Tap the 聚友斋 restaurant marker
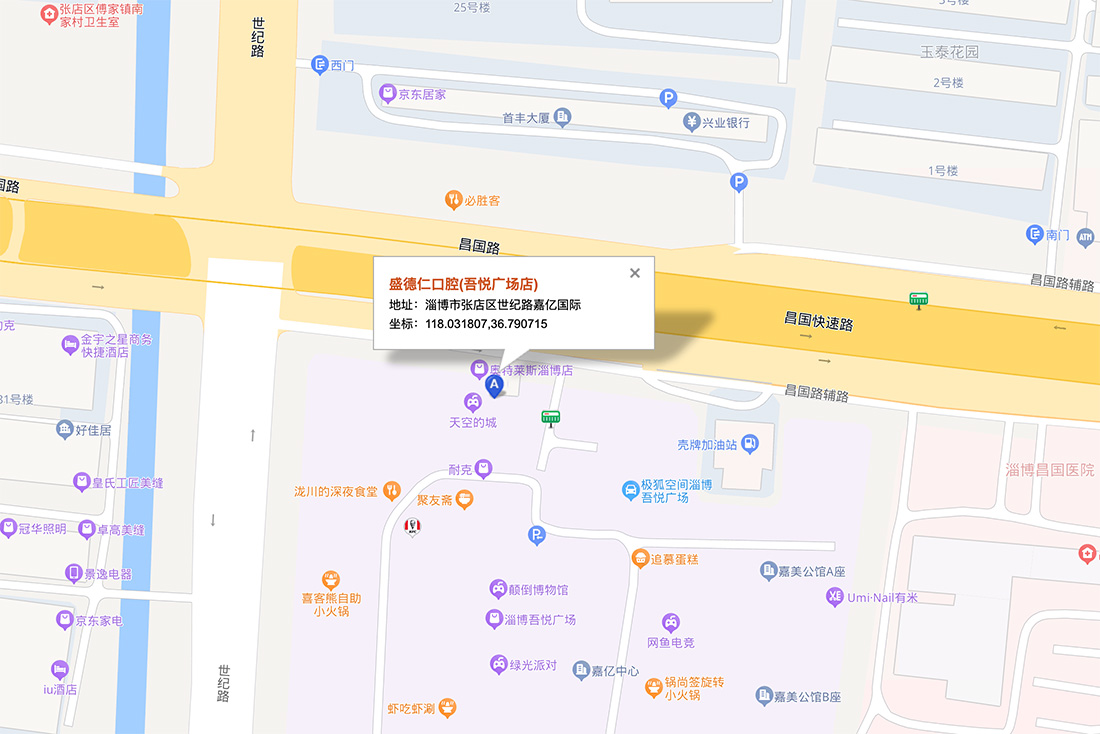This screenshot has height=734, width=1100. click(x=463, y=499)
